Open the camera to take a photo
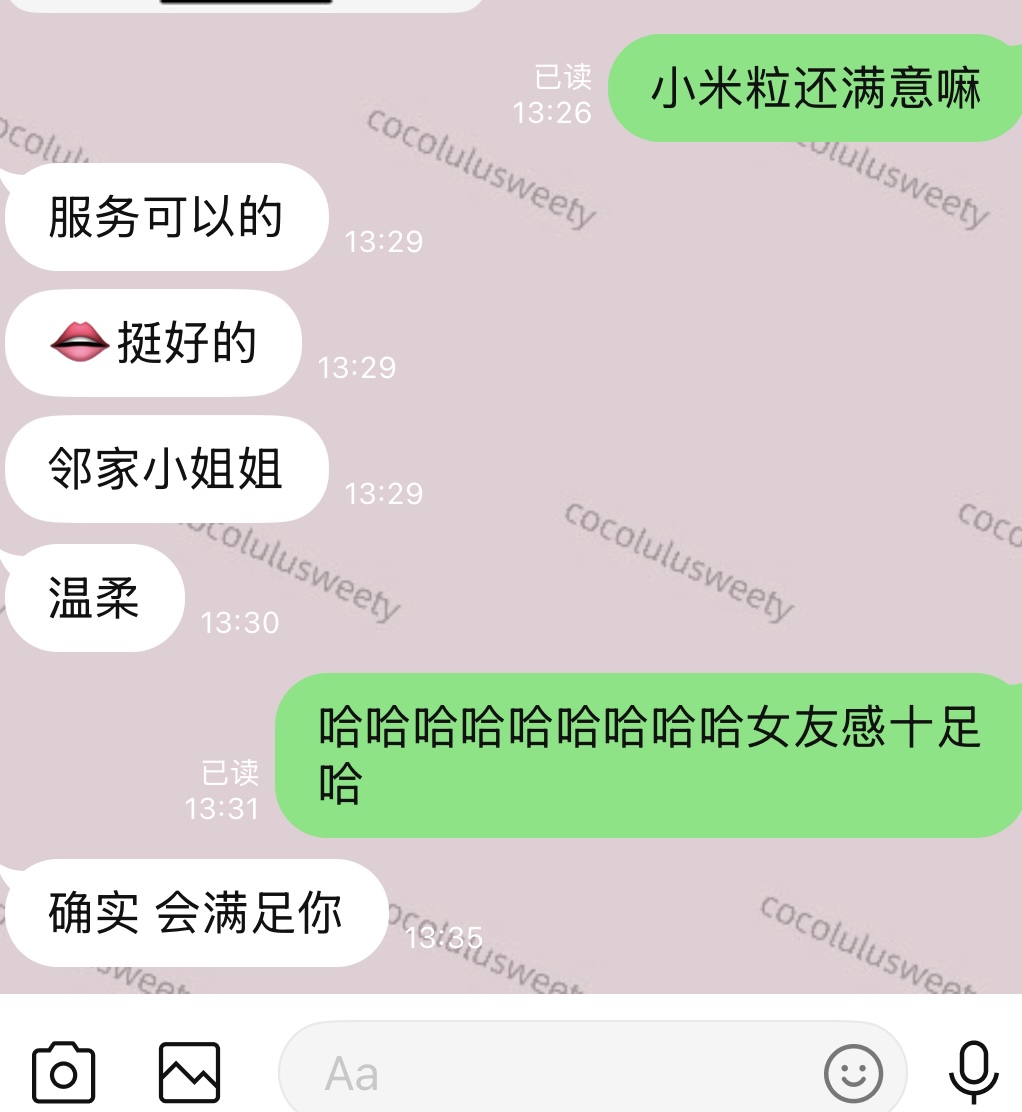1022x1112 pixels. (63, 1073)
